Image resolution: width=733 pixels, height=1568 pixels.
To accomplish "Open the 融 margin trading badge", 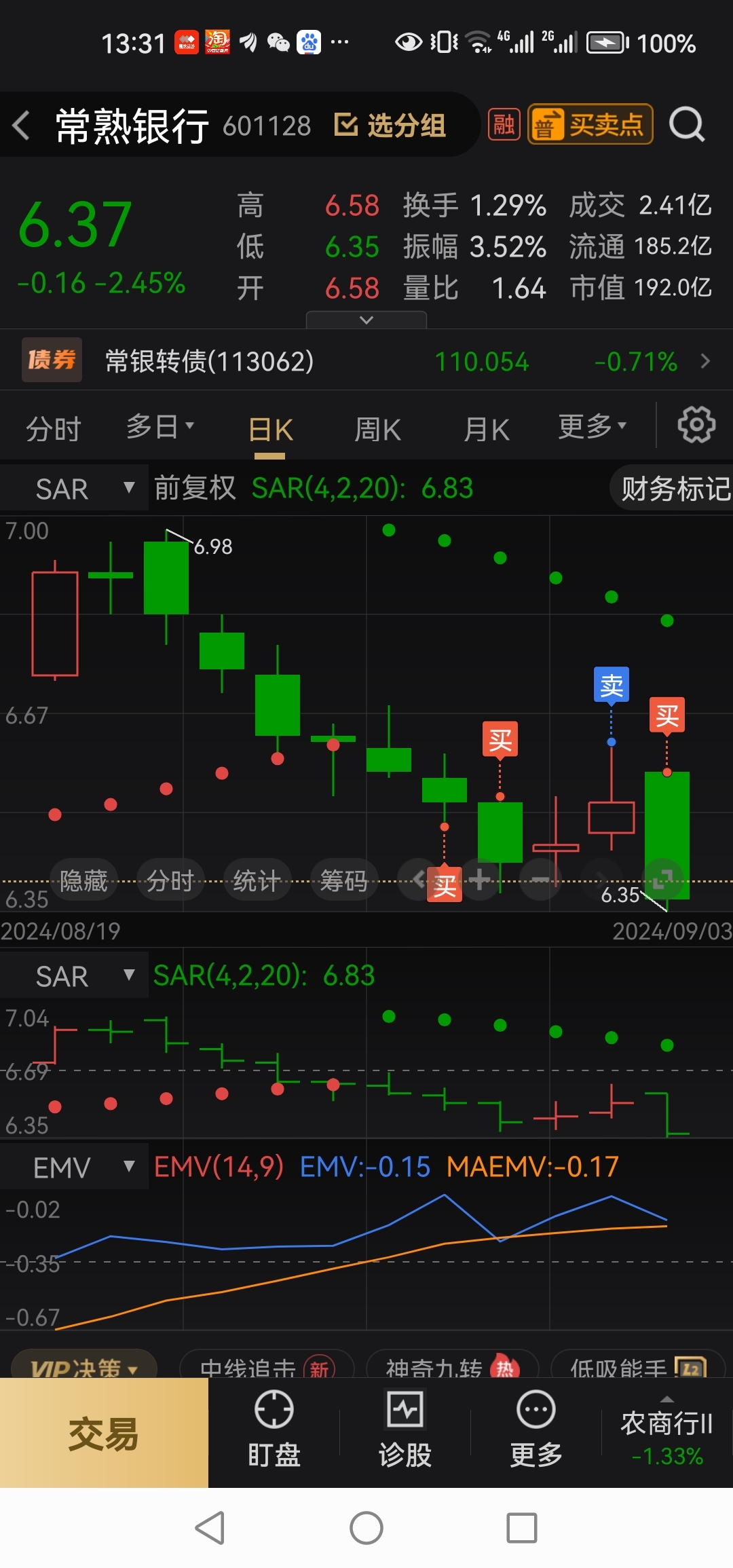I will (504, 125).
